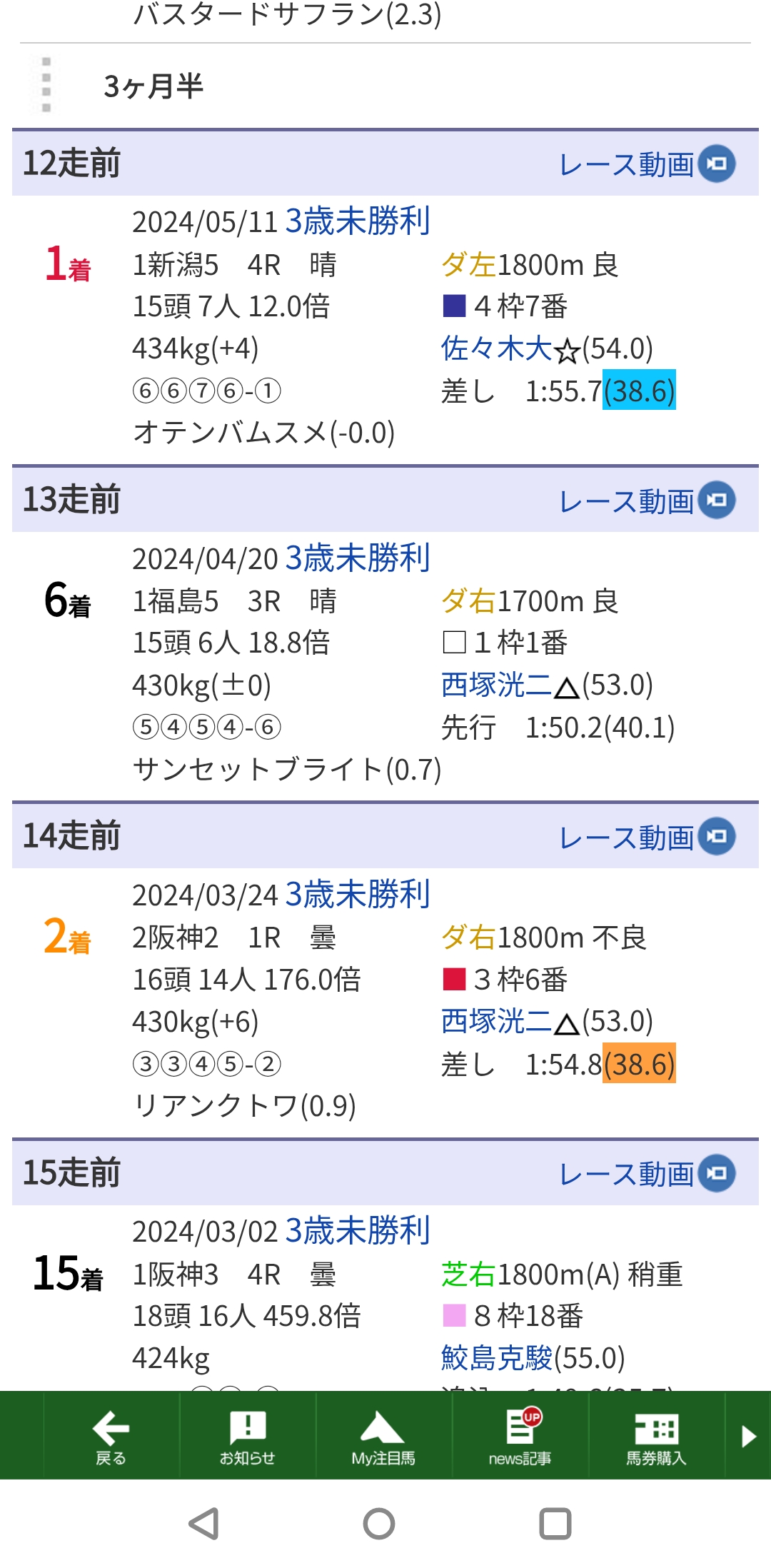This screenshot has width=771, height=1568.
Task: Open news記事 articles
Action: pos(520,1437)
